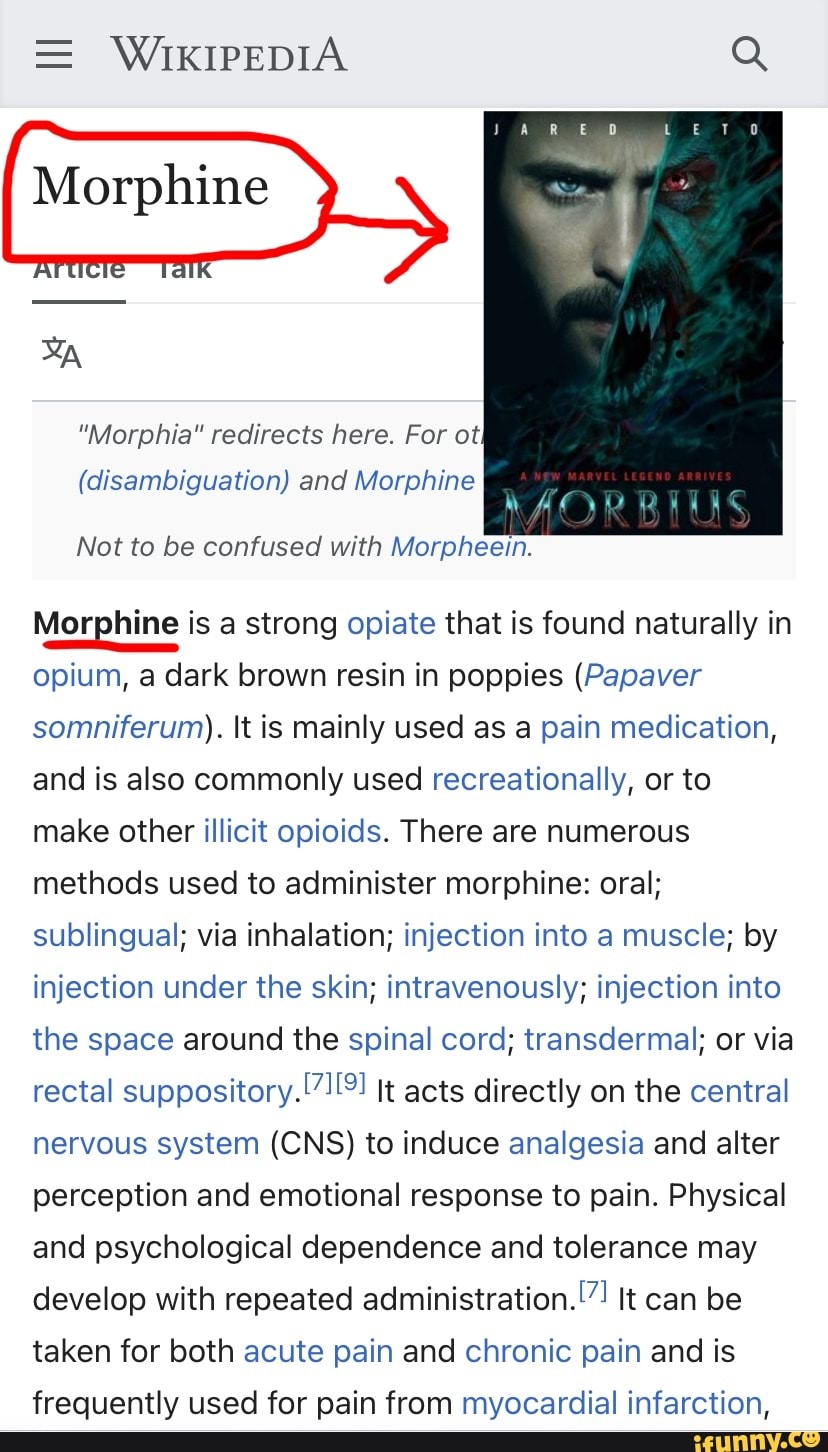Select the Article tab

(78, 268)
